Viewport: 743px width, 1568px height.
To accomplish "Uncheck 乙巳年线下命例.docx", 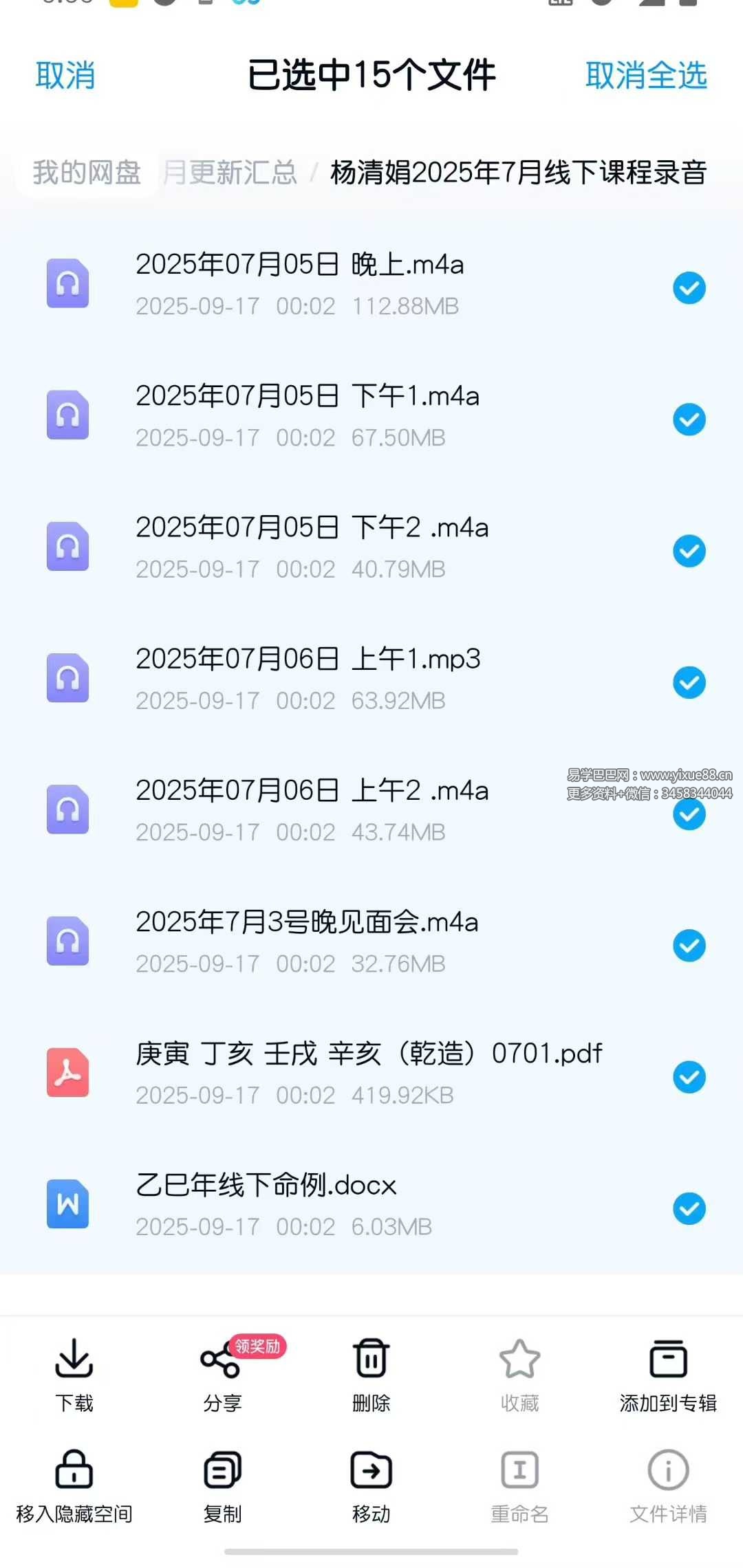I will (x=689, y=1208).
